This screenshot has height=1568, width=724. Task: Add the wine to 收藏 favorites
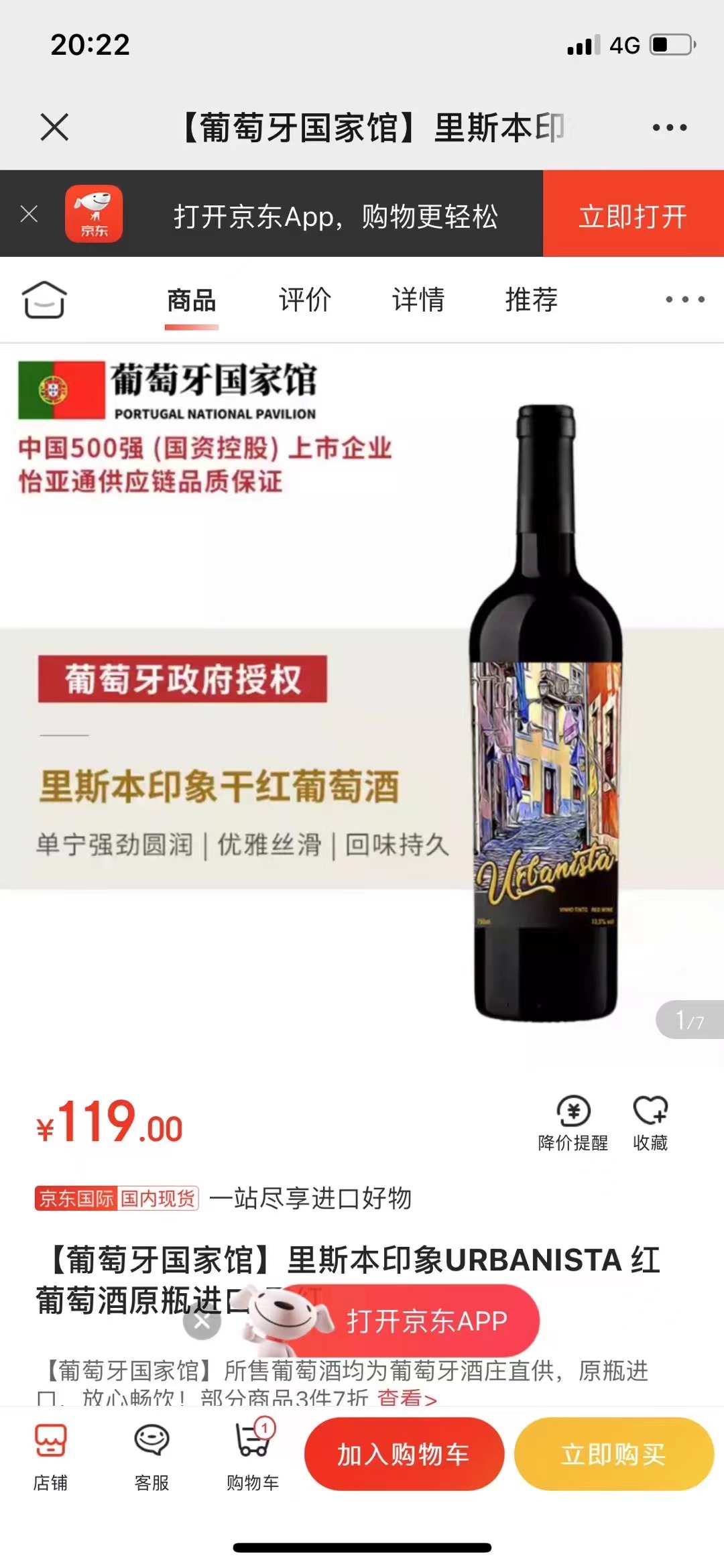(650, 1123)
